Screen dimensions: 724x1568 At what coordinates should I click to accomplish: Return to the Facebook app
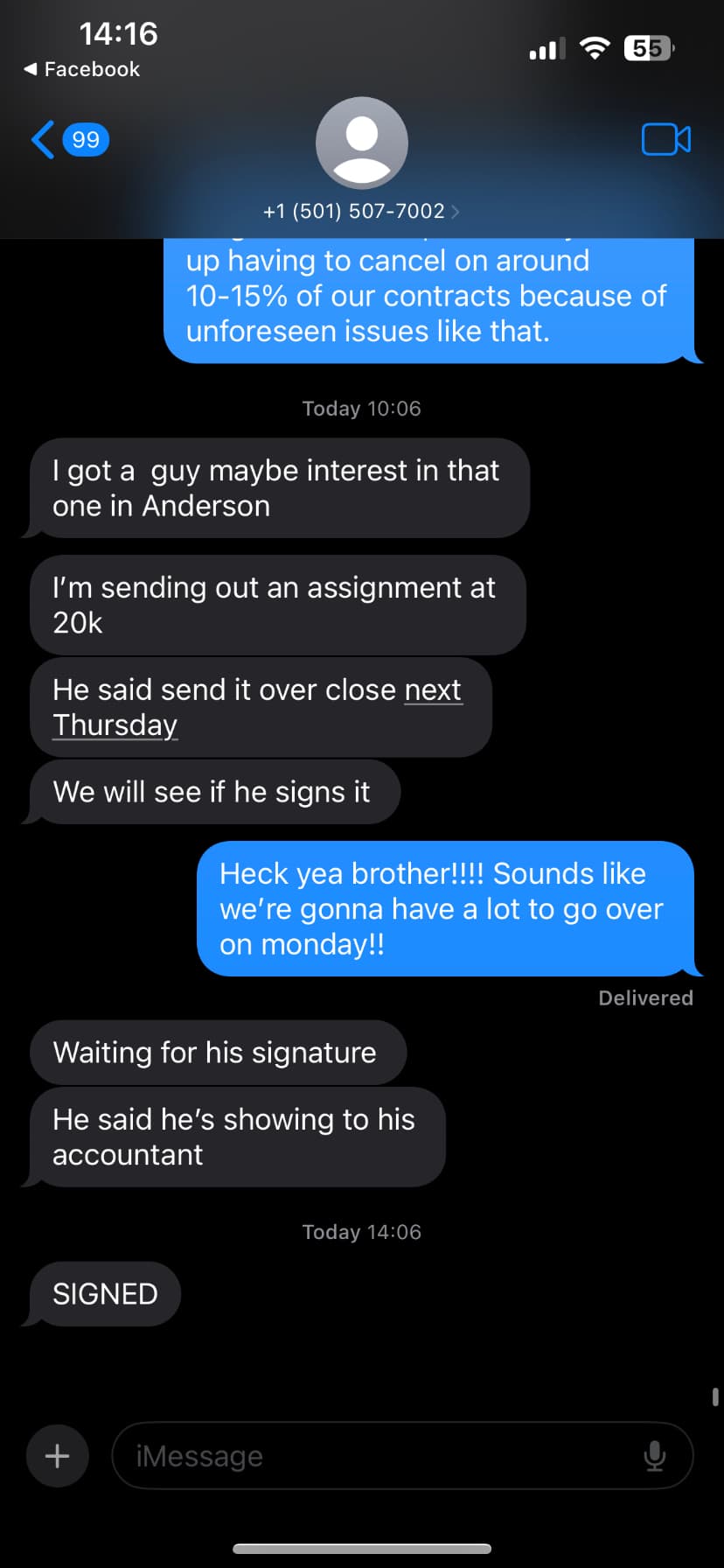(x=81, y=69)
